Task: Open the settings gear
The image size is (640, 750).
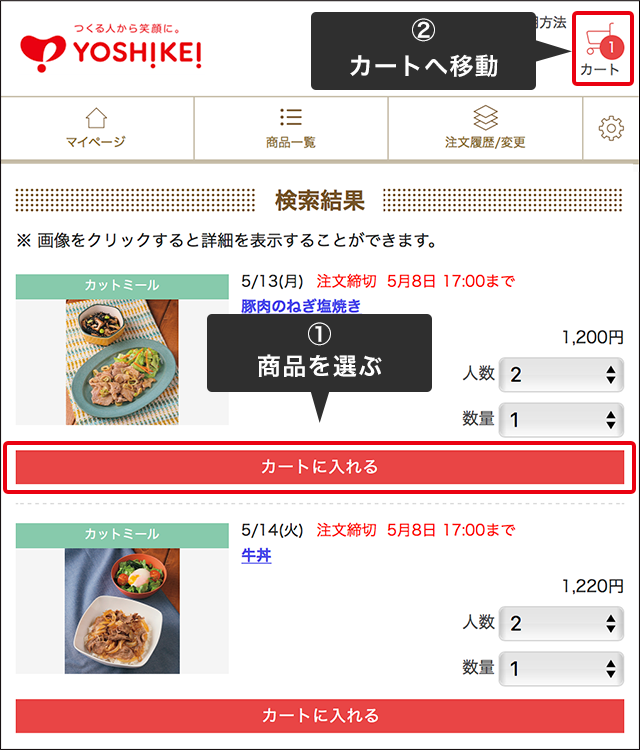Action: point(611,128)
